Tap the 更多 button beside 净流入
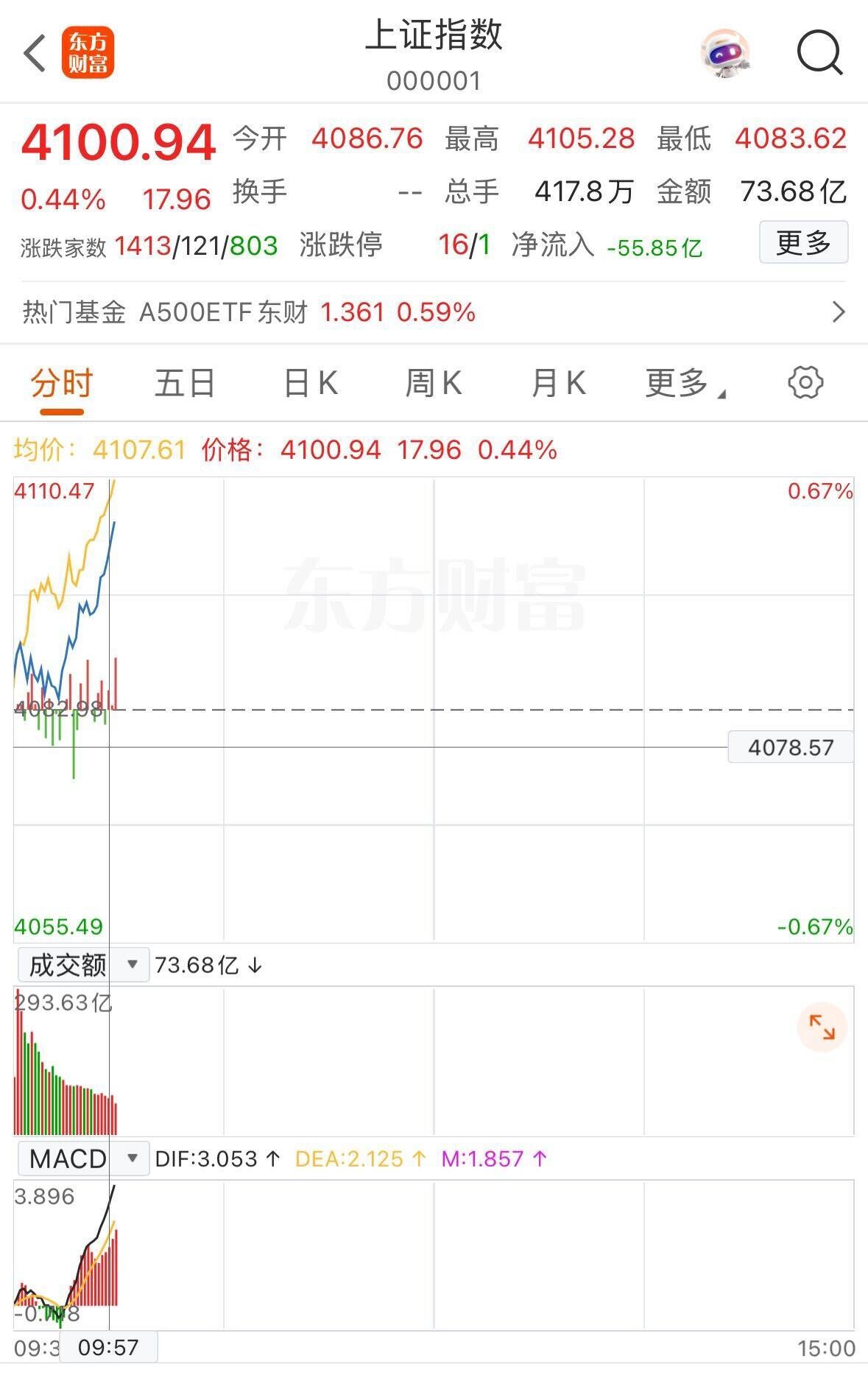This screenshot has height=1378, width=868. pos(803,242)
